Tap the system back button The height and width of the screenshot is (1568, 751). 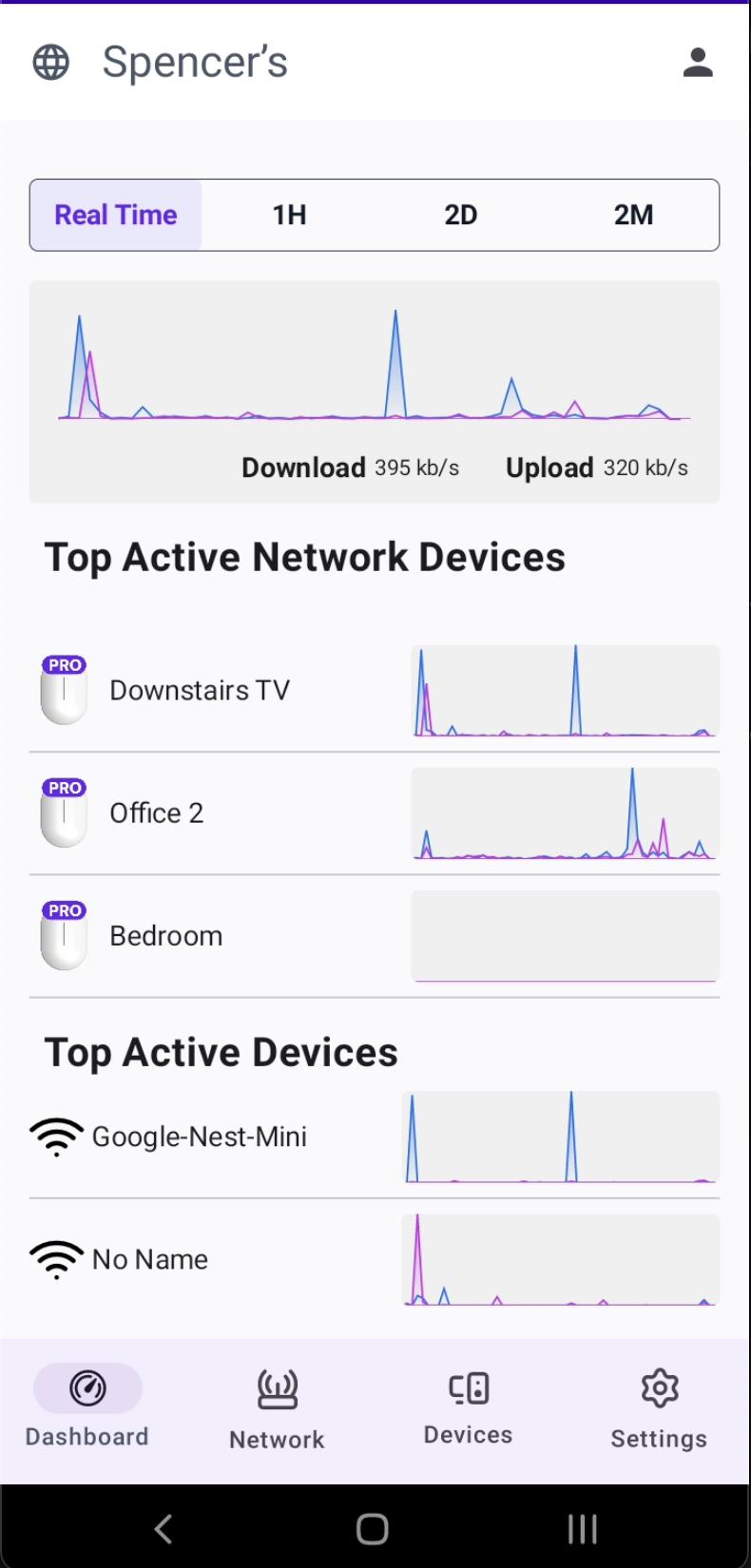tap(164, 1529)
